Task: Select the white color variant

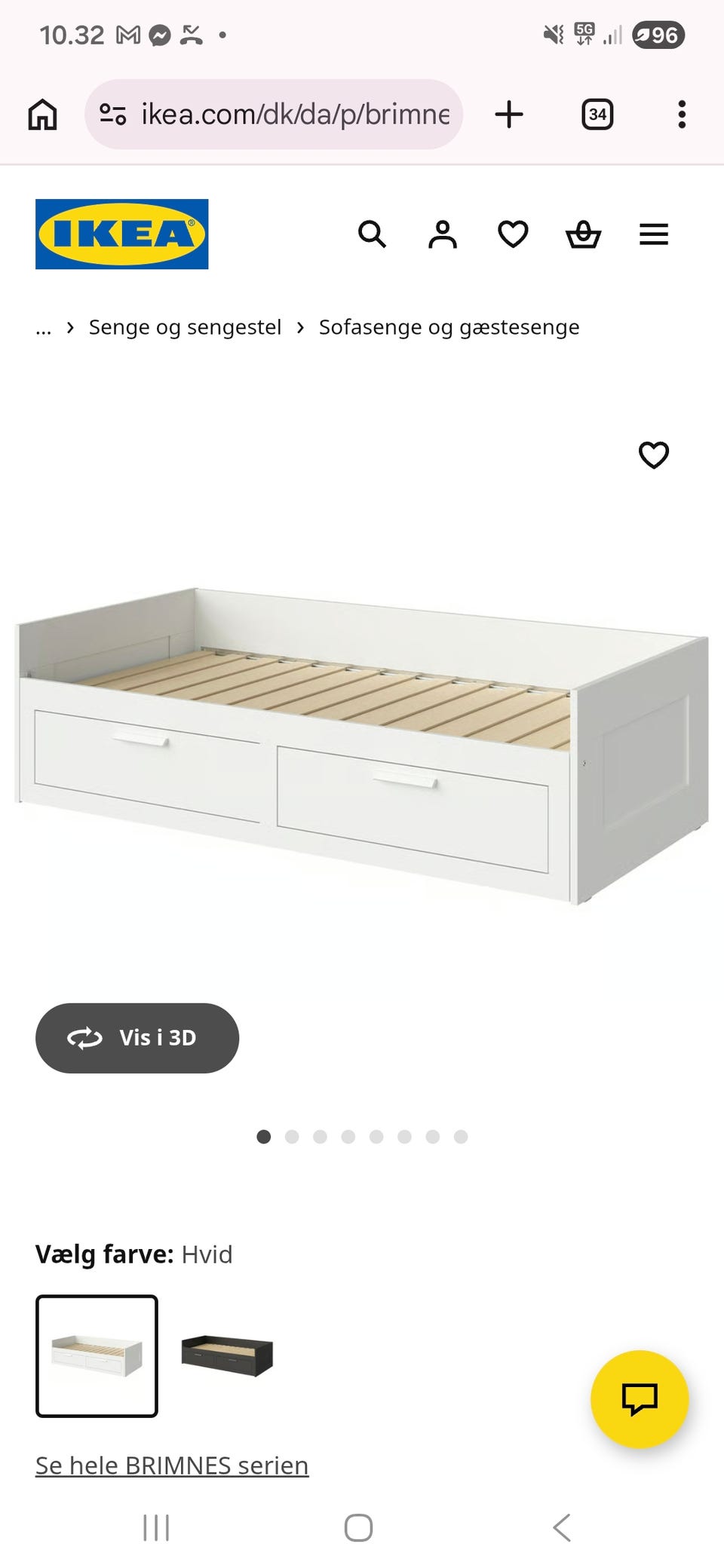Action: coord(97,1356)
